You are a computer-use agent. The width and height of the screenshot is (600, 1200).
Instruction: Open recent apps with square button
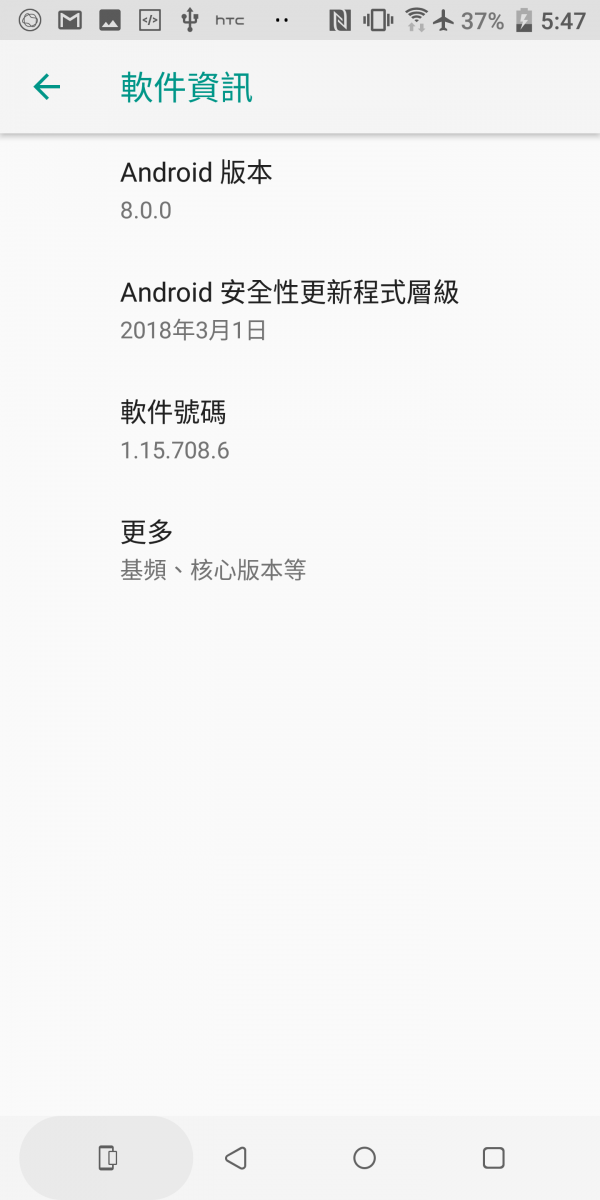(x=493, y=1158)
